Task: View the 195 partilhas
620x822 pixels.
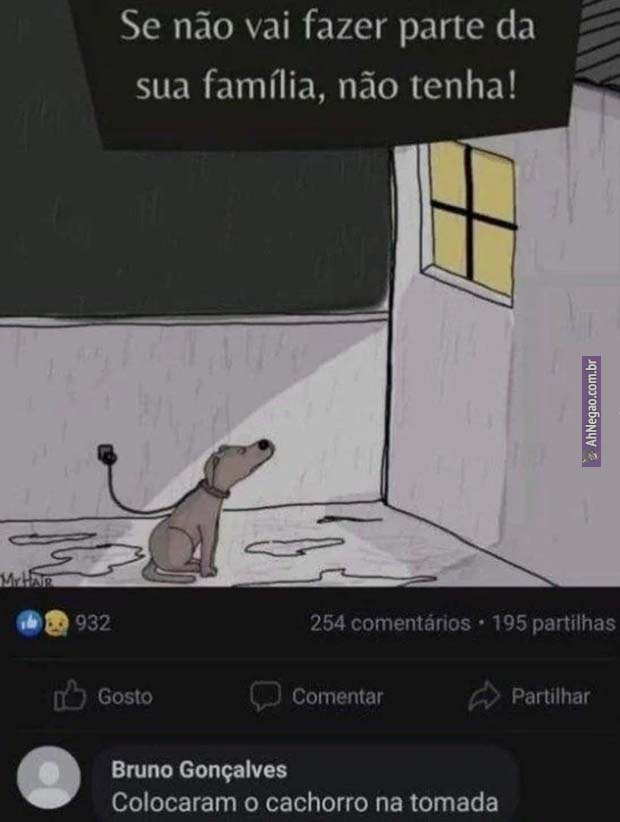Action: pyautogui.click(x=555, y=623)
